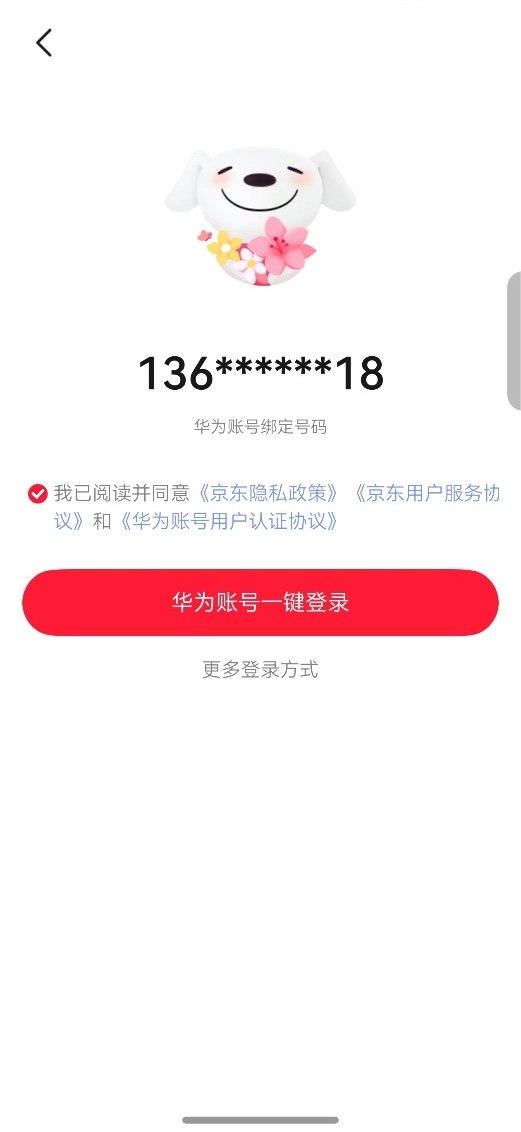Open the 华为账号用户认证协议 link

[x=228, y=521]
